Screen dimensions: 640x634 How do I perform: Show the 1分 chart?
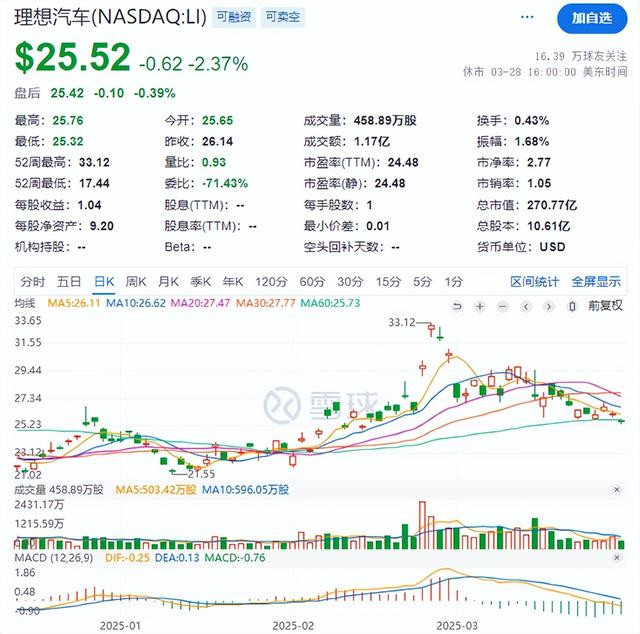coord(454,281)
